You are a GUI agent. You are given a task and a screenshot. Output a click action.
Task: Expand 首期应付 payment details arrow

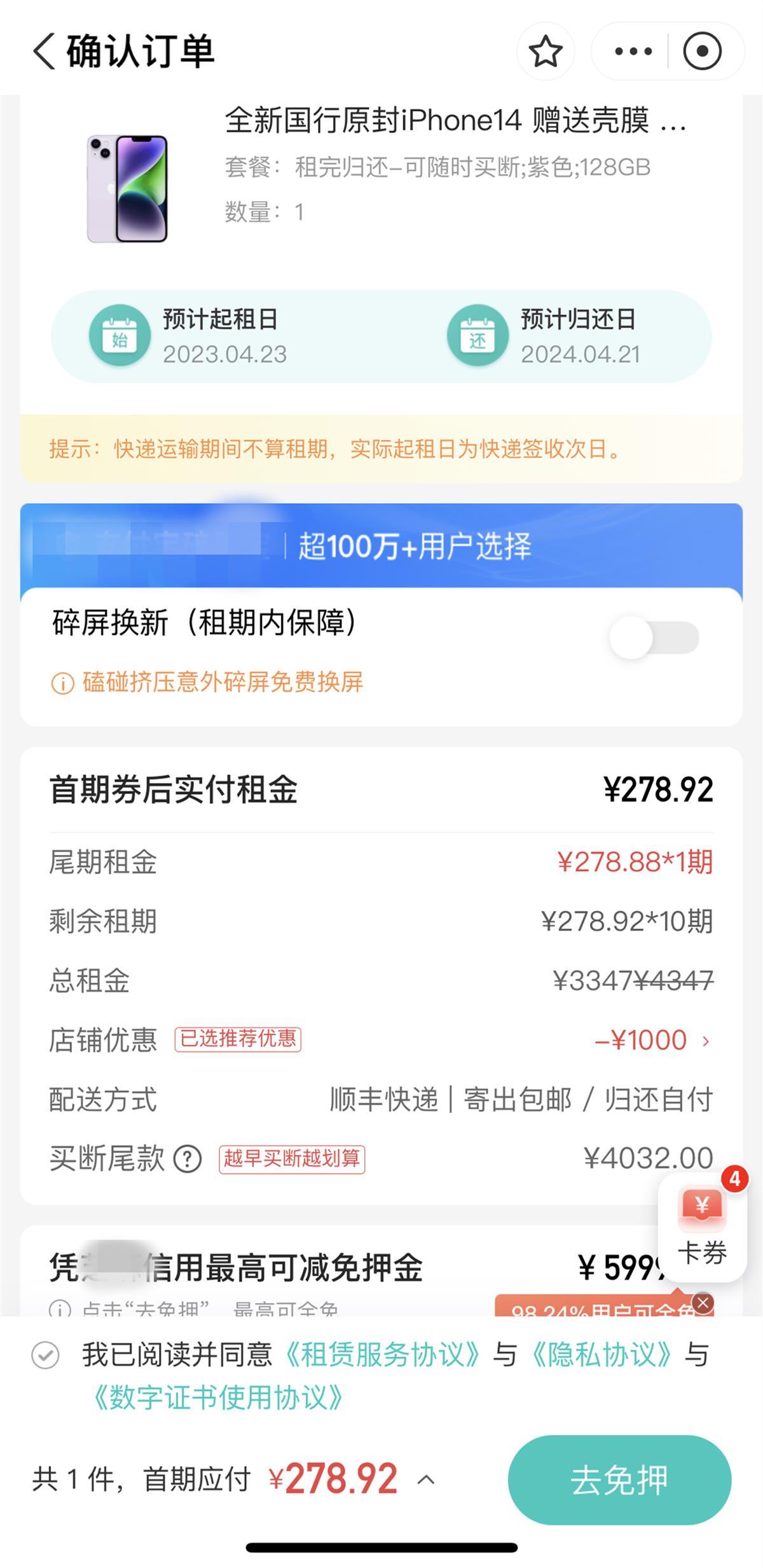[x=426, y=1480]
